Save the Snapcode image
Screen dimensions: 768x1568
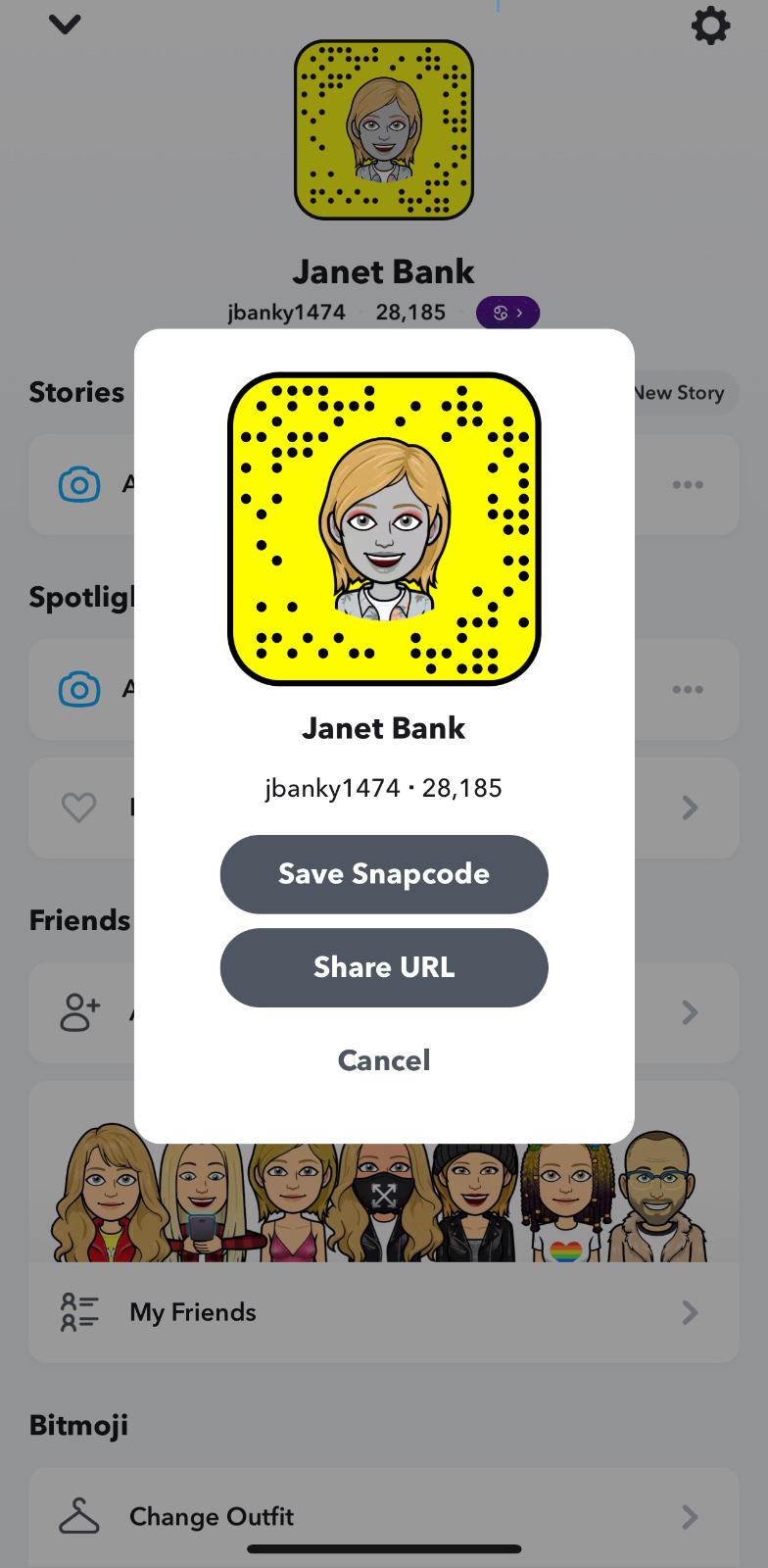coord(383,874)
